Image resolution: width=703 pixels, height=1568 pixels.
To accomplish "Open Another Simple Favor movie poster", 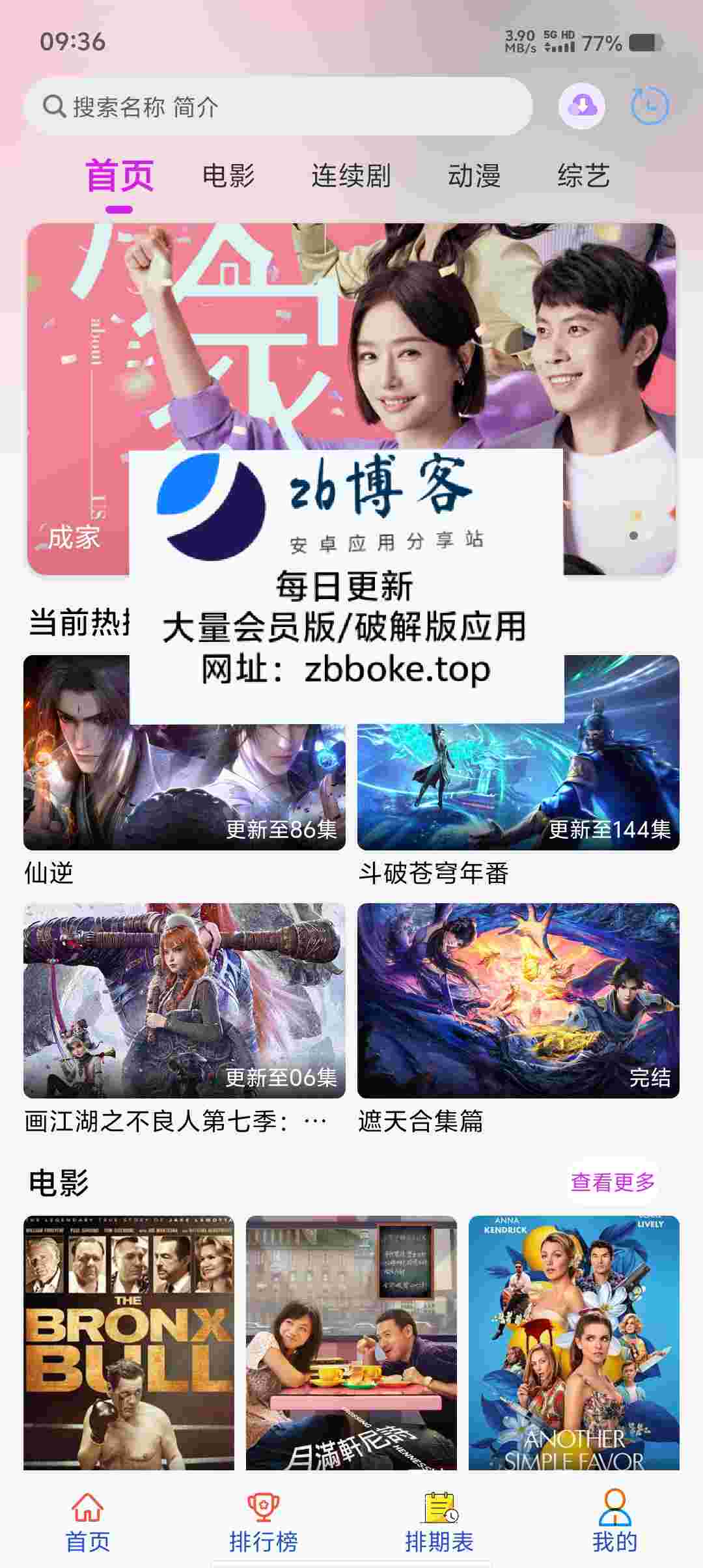I will pyautogui.click(x=573, y=1341).
